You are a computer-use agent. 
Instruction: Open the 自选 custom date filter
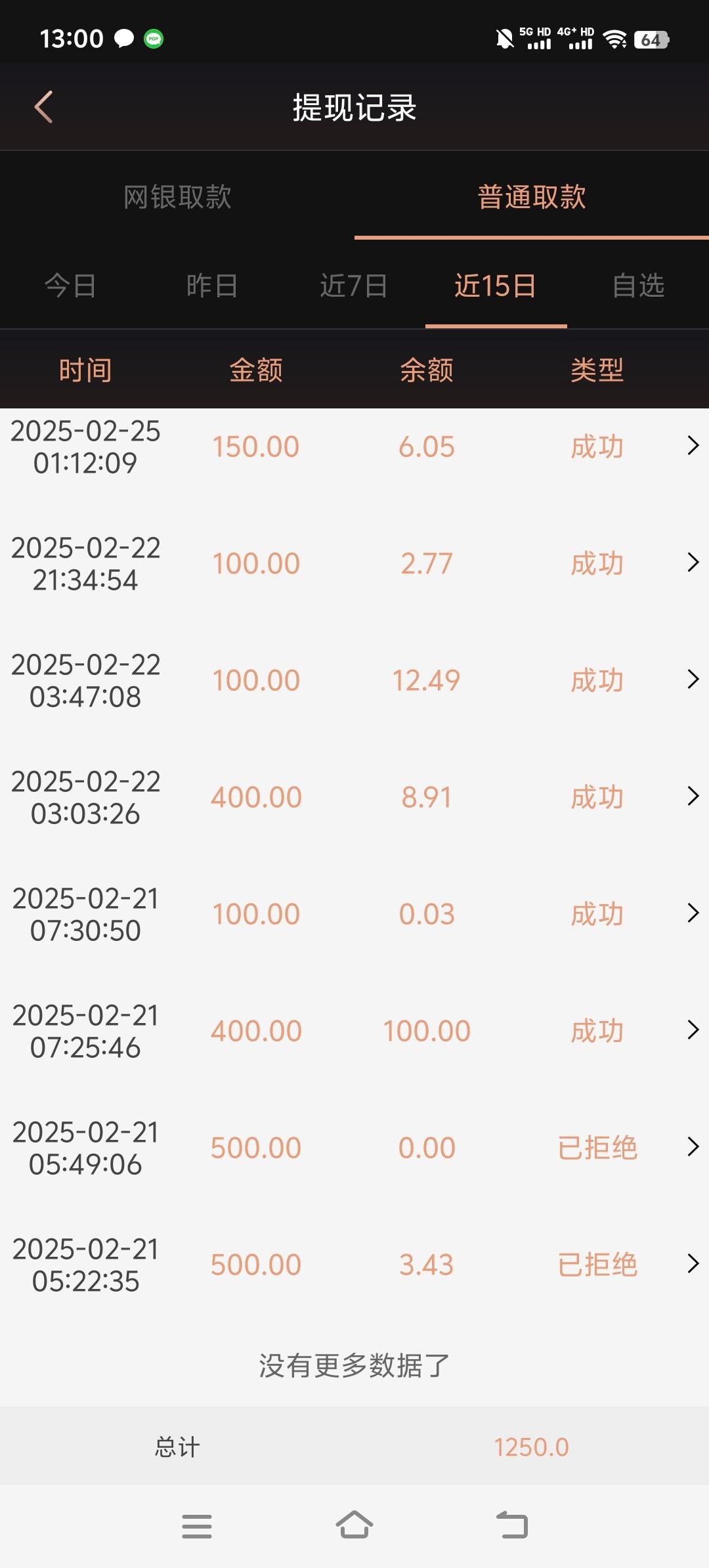click(x=638, y=286)
